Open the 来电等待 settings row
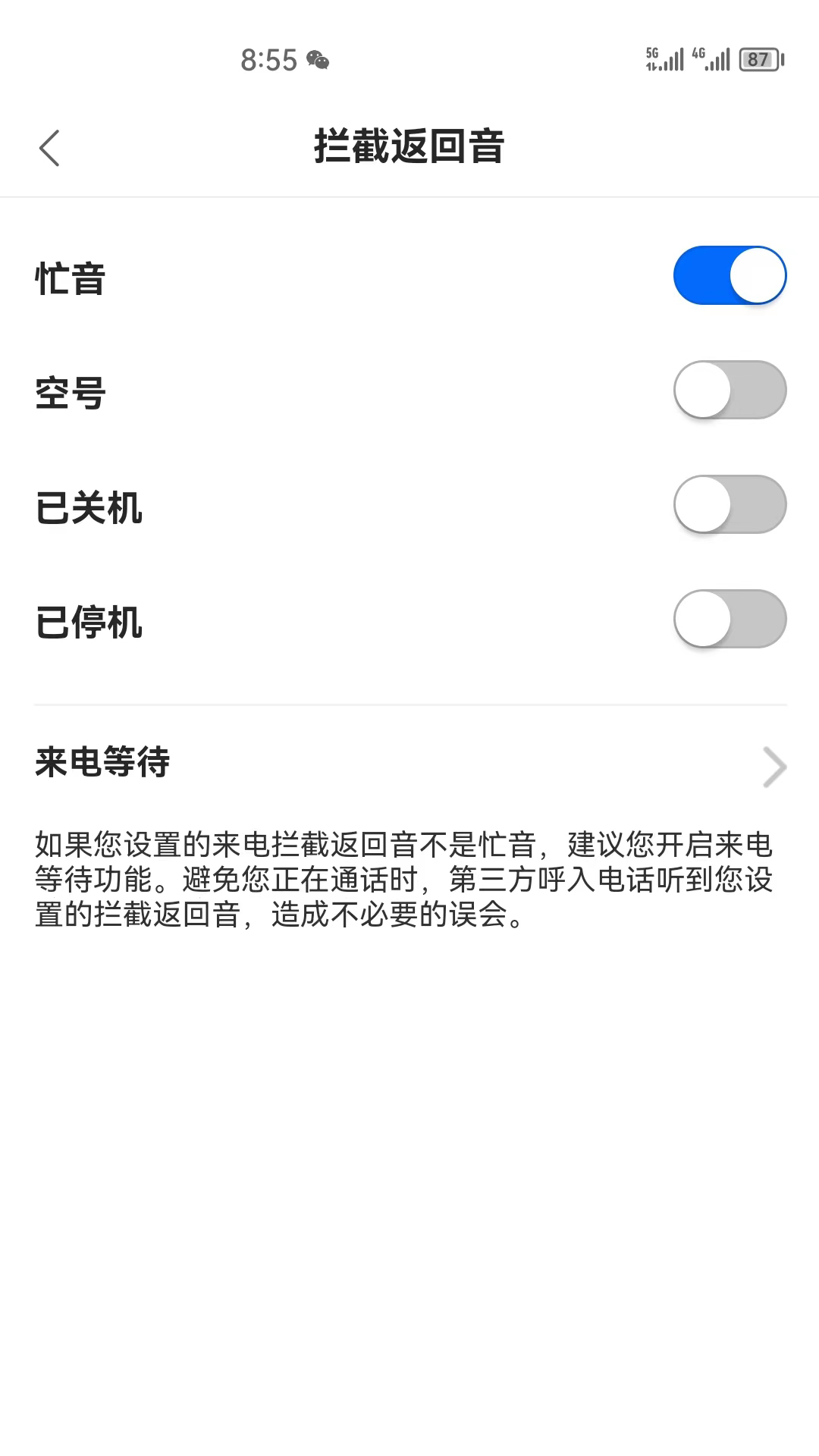Image resolution: width=819 pixels, height=1456 pixels. click(409, 764)
